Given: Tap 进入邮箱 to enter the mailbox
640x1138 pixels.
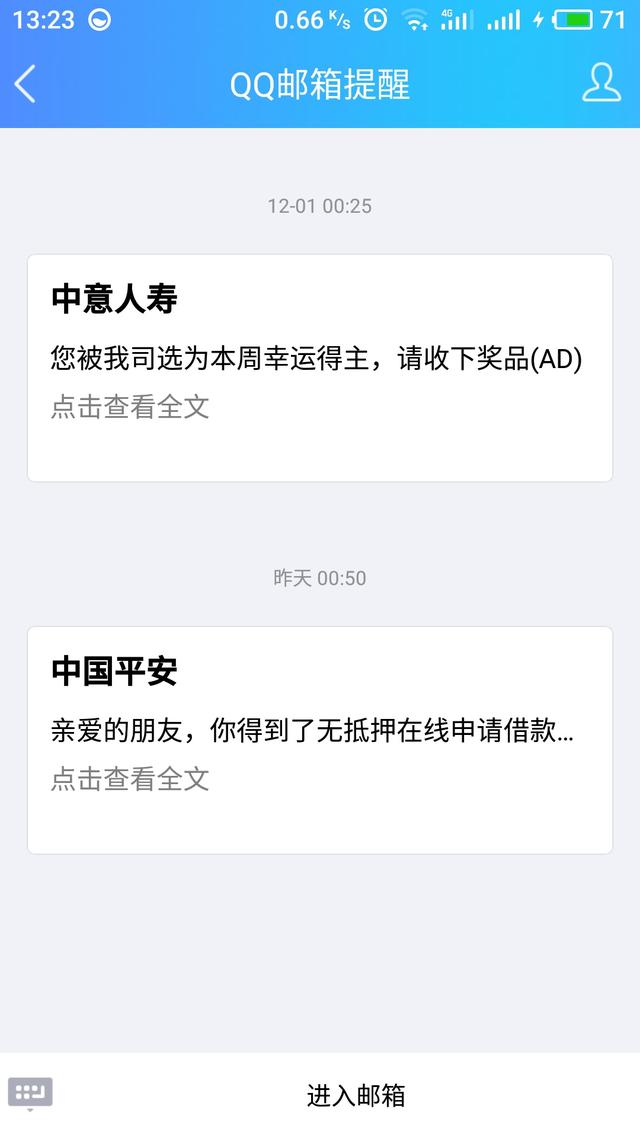Looking at the screenshot, I should [x=356, y=1095].
